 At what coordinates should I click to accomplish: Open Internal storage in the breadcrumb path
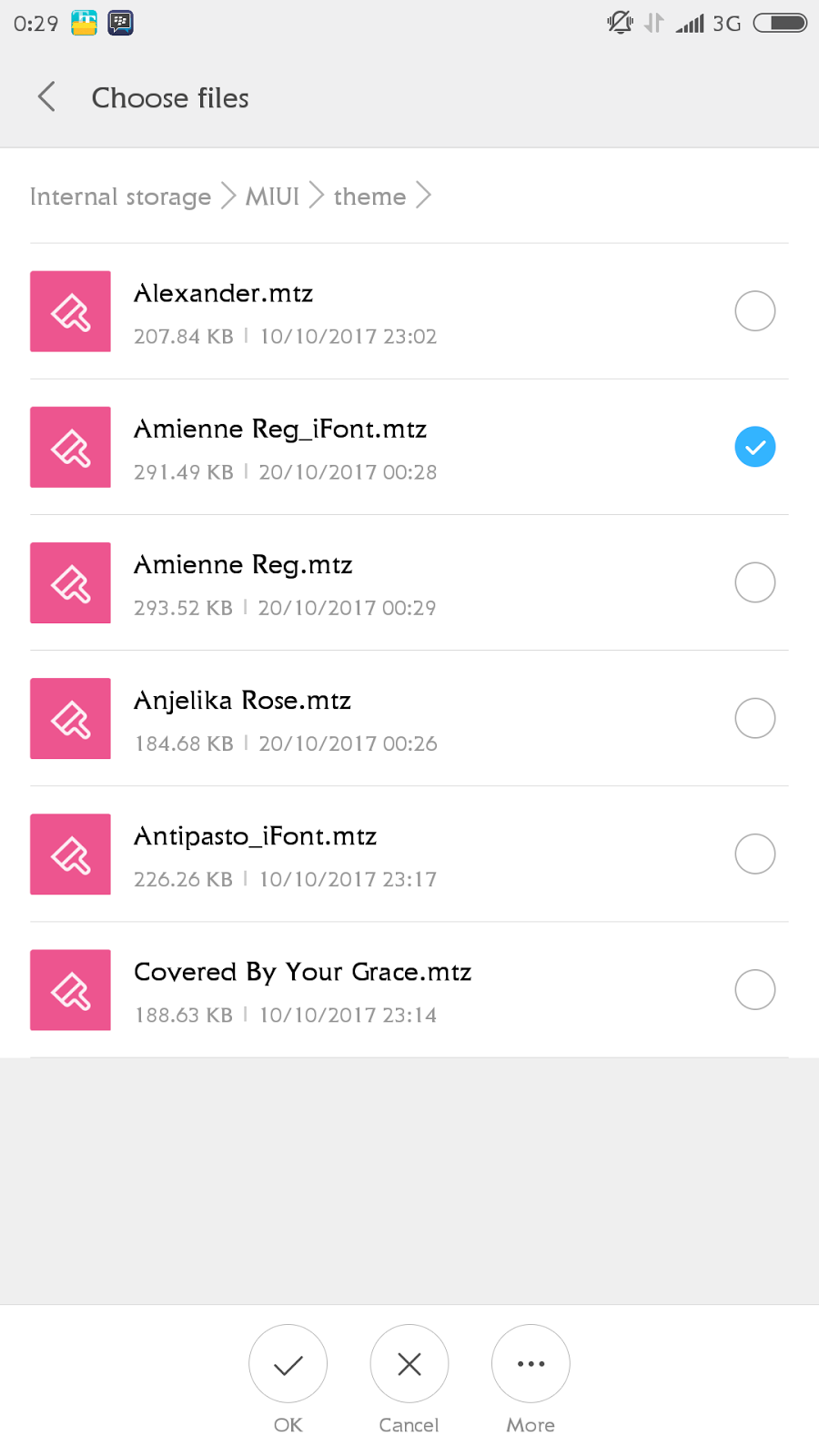120,197
